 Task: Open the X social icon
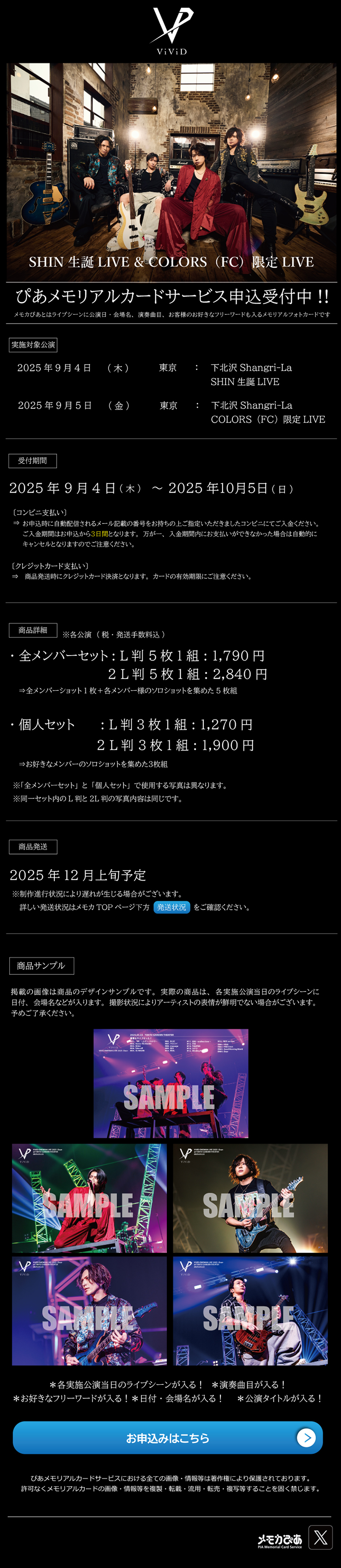320,1537
